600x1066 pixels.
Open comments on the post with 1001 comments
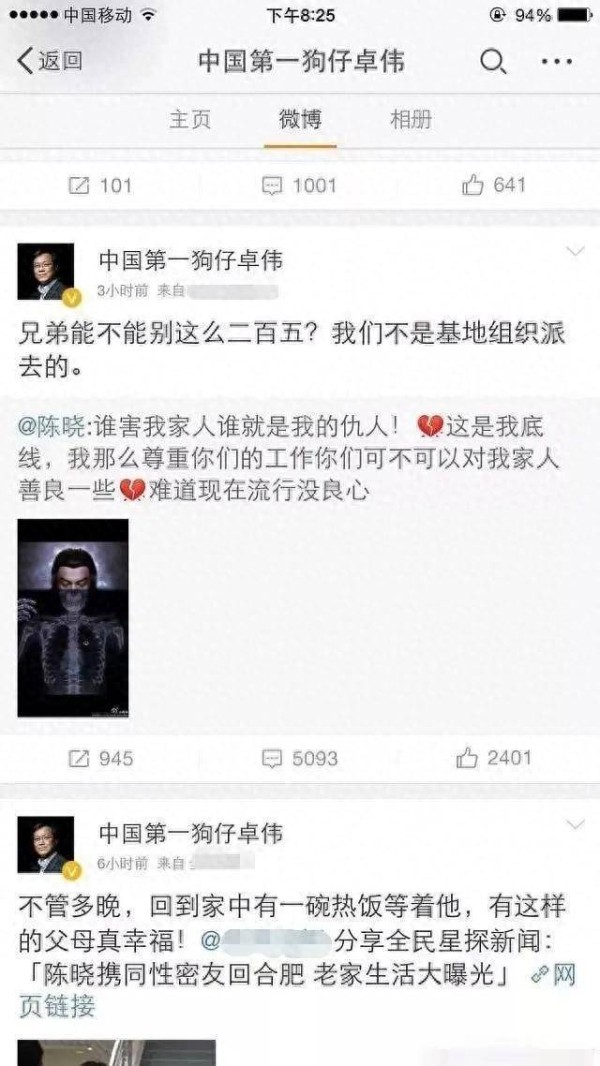(x=299, y=185)
